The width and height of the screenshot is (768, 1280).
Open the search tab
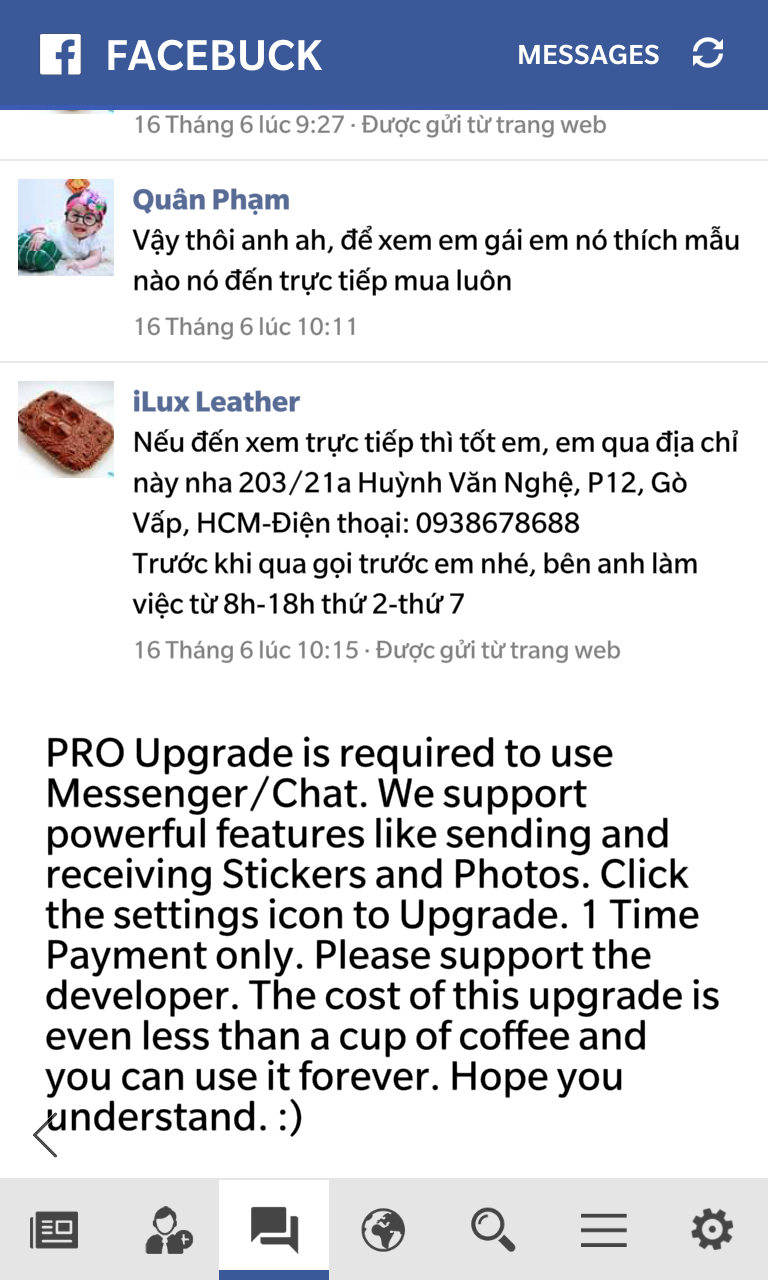click(493, 1230)
